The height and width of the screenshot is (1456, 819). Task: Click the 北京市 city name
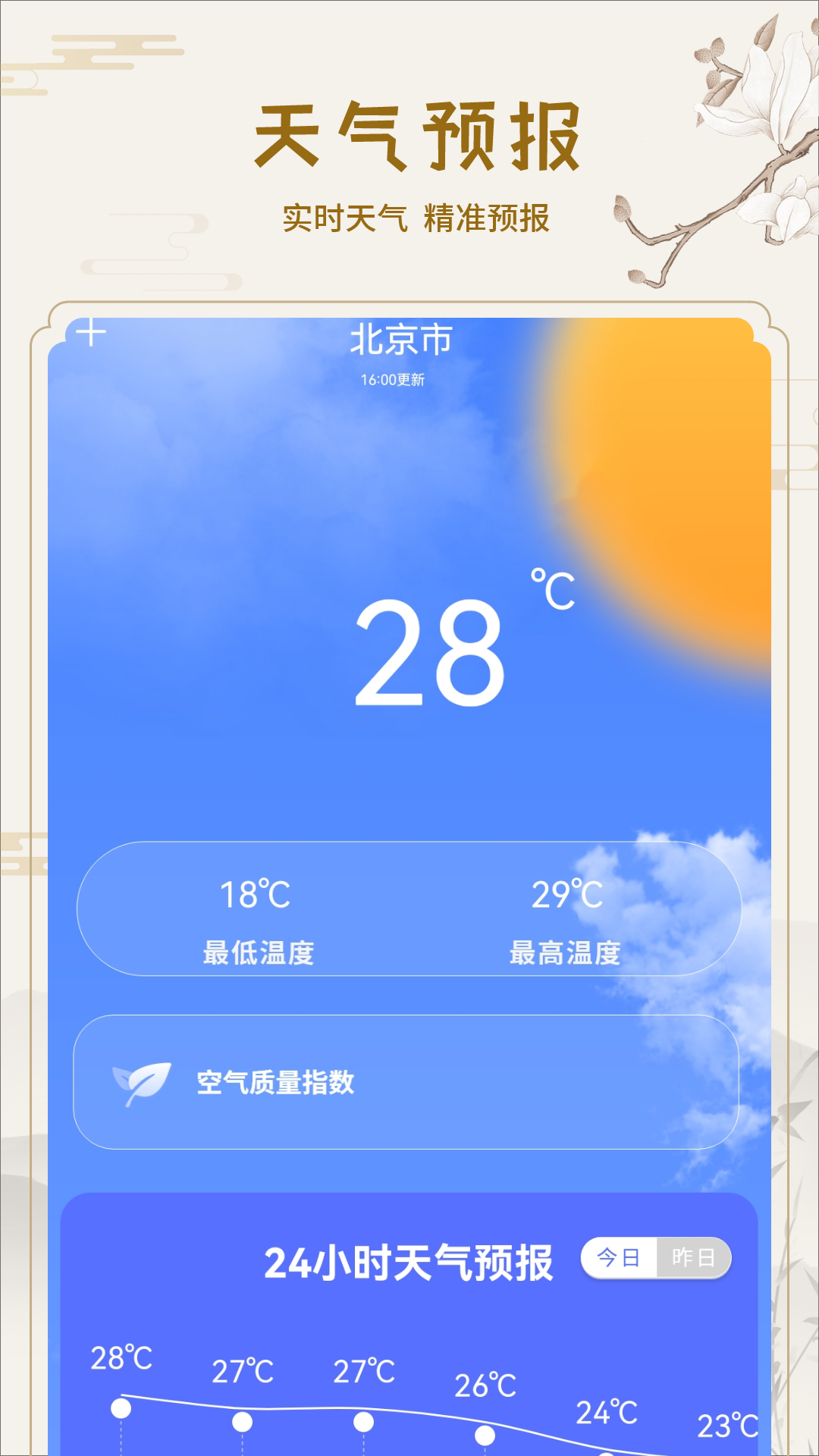pyautogui.click(x=403, y=340)
